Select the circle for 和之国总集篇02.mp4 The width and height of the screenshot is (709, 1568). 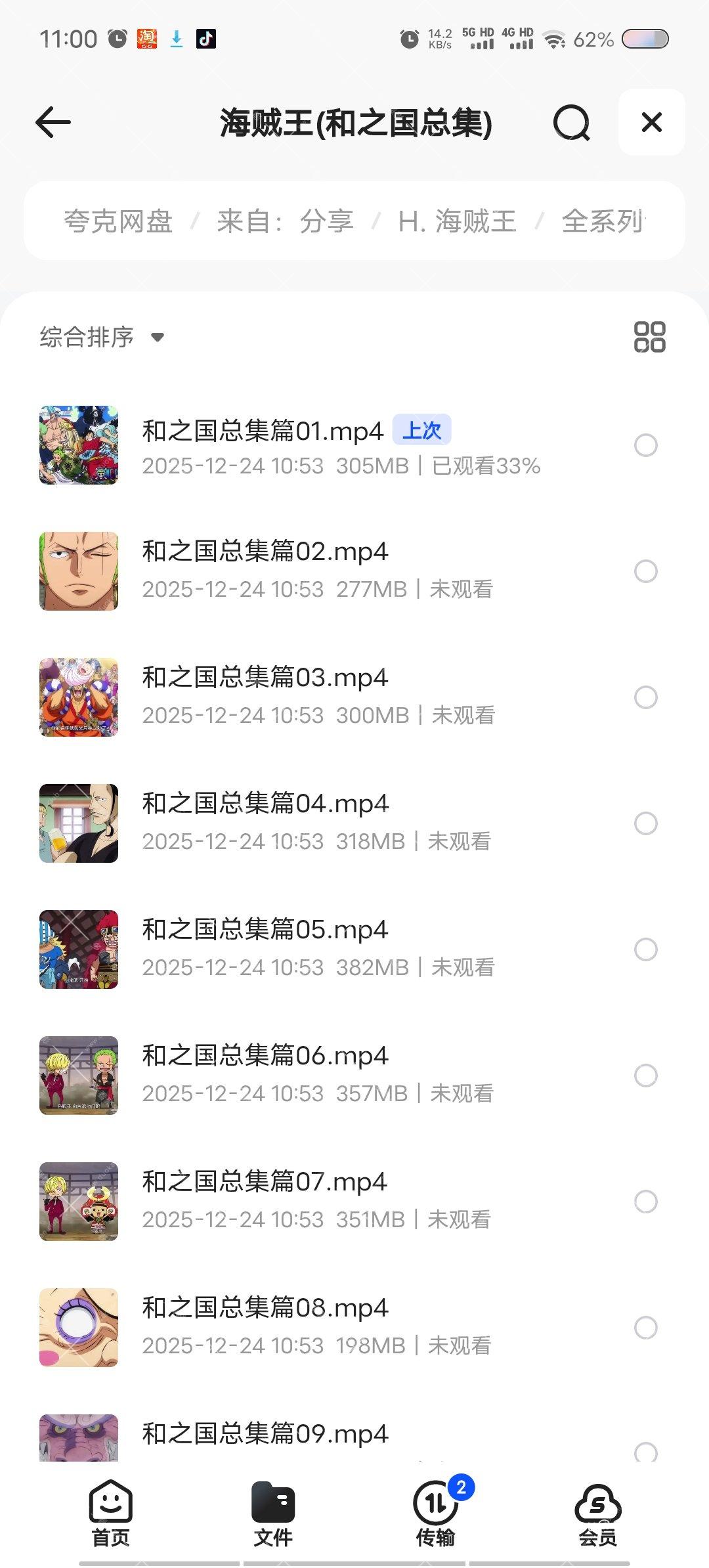click(x=646, y=571)
